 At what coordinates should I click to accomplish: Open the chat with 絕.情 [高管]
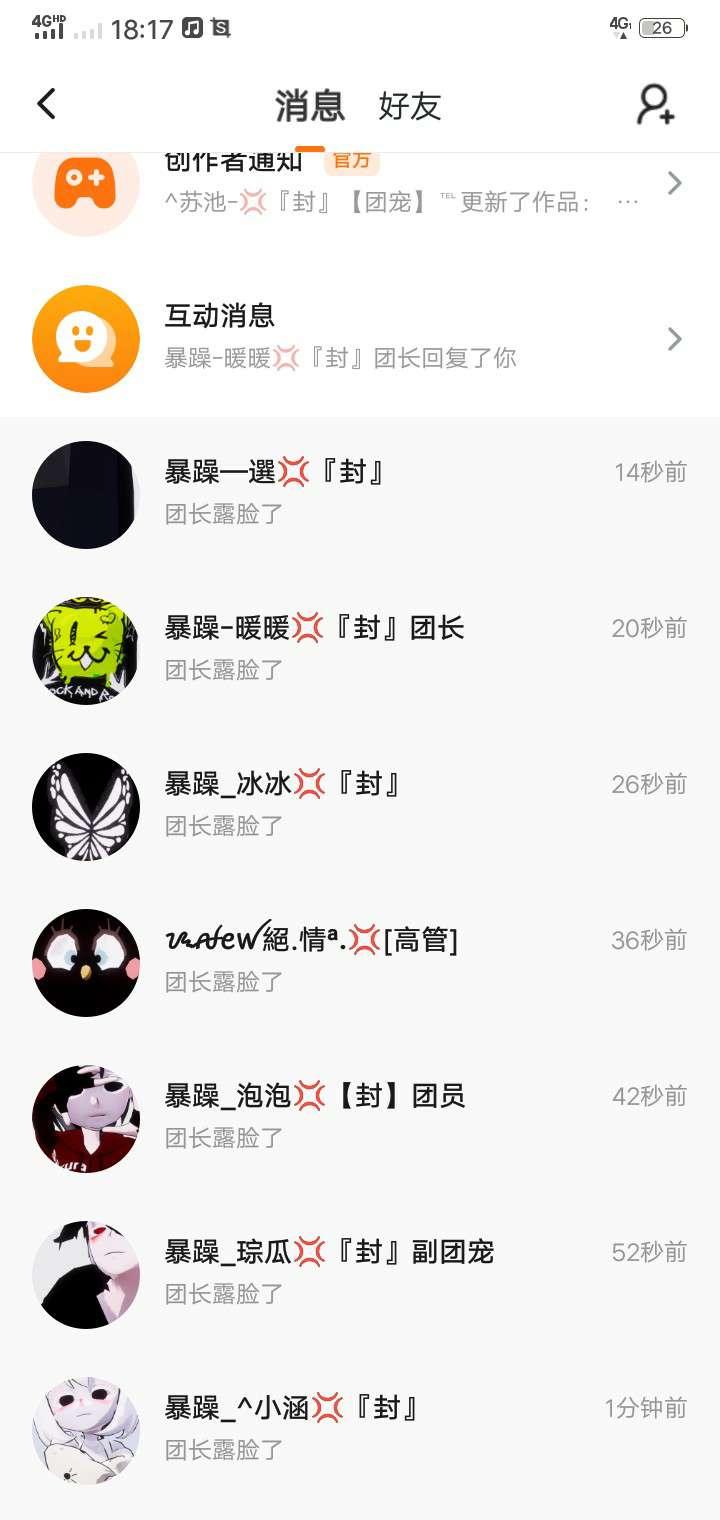[360, 962]
